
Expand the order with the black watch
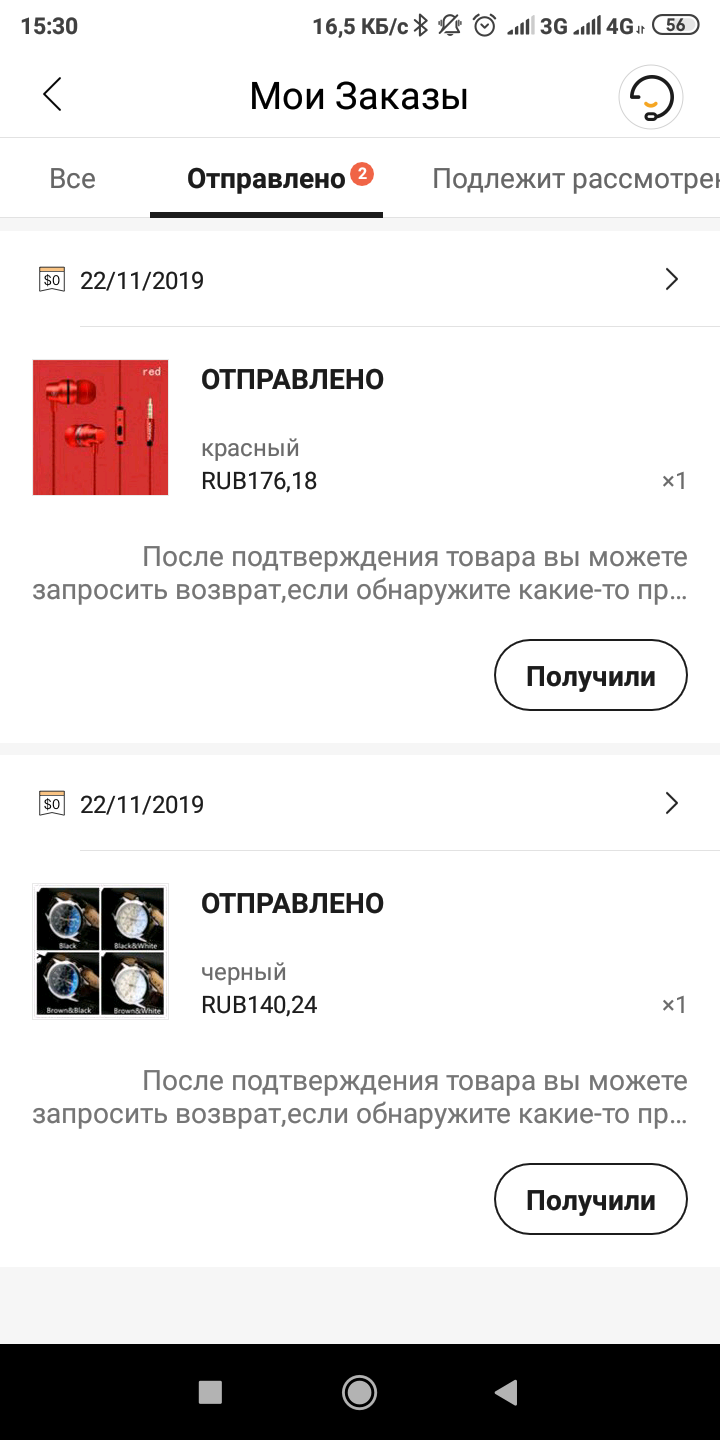click(x=672, y=804)
